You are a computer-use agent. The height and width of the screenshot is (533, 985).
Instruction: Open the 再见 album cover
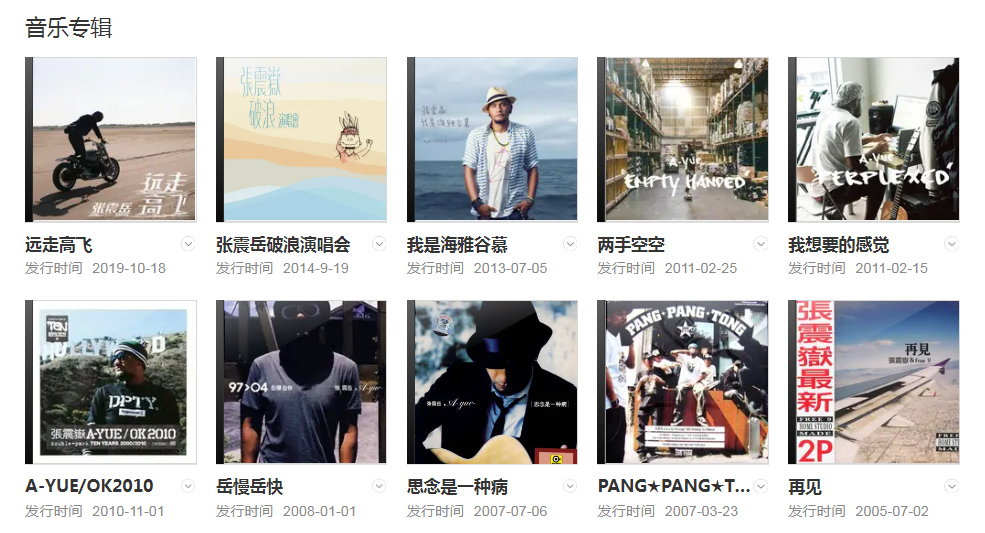[875, 382]
